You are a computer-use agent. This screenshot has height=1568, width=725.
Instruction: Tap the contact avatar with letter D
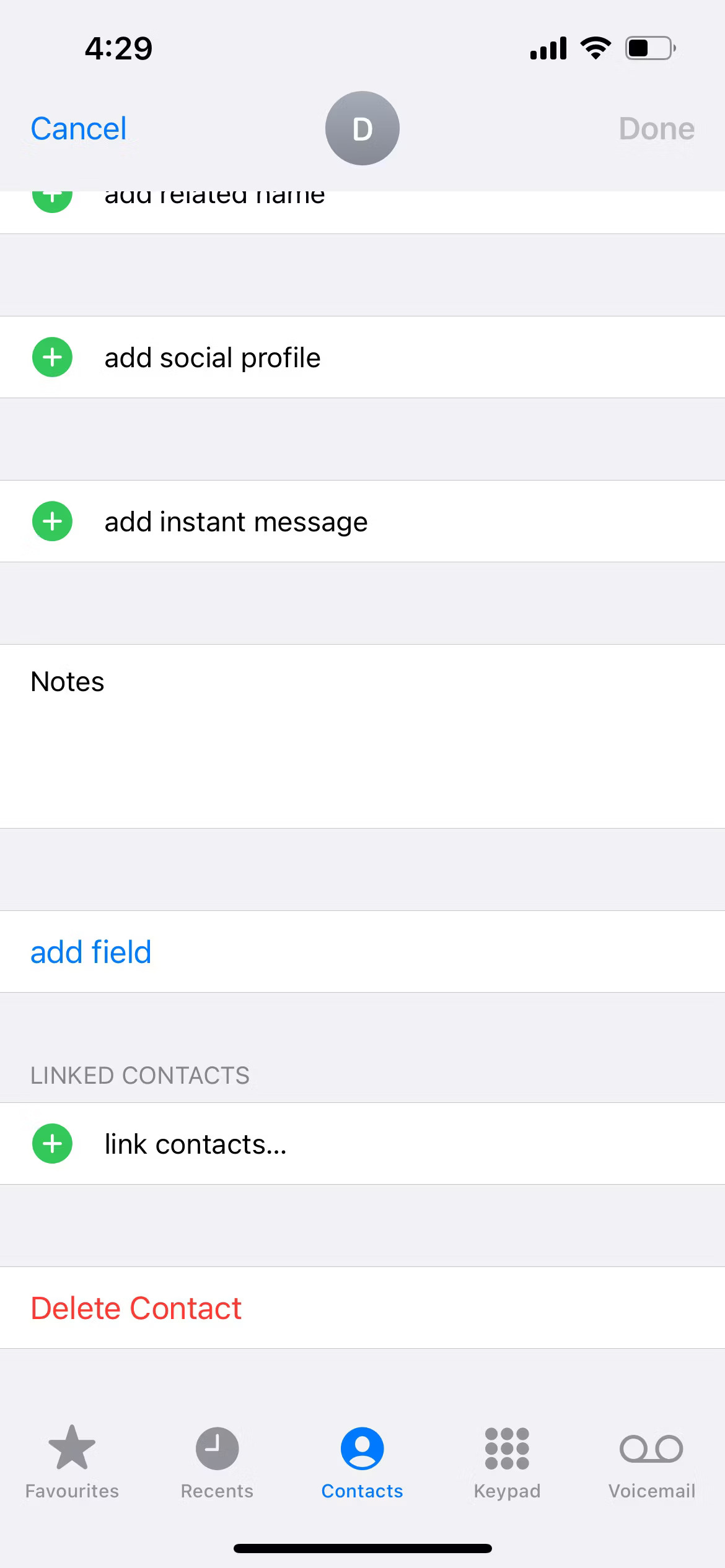[x=362, y=128]
